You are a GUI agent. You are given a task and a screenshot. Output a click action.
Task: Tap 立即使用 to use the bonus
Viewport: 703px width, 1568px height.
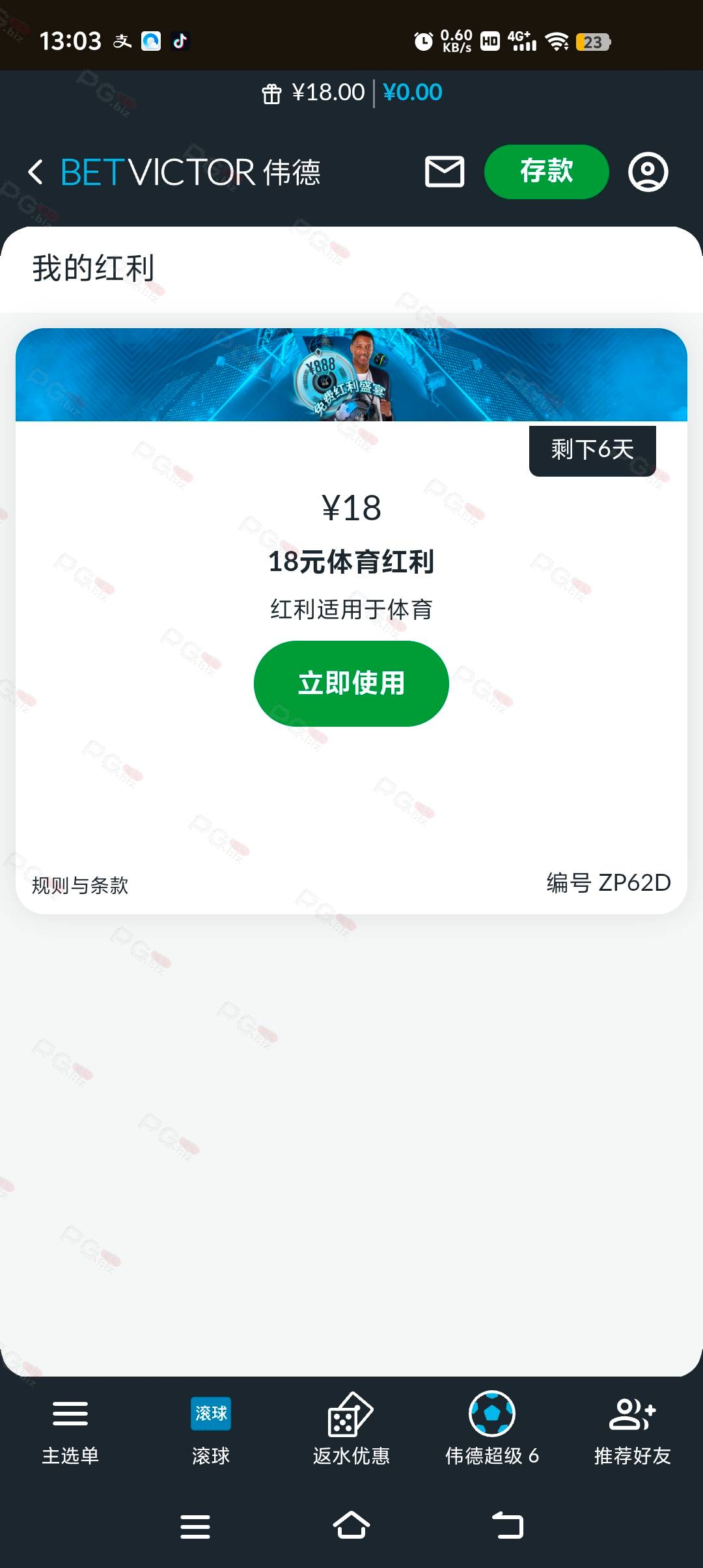(x=351, y=684)
